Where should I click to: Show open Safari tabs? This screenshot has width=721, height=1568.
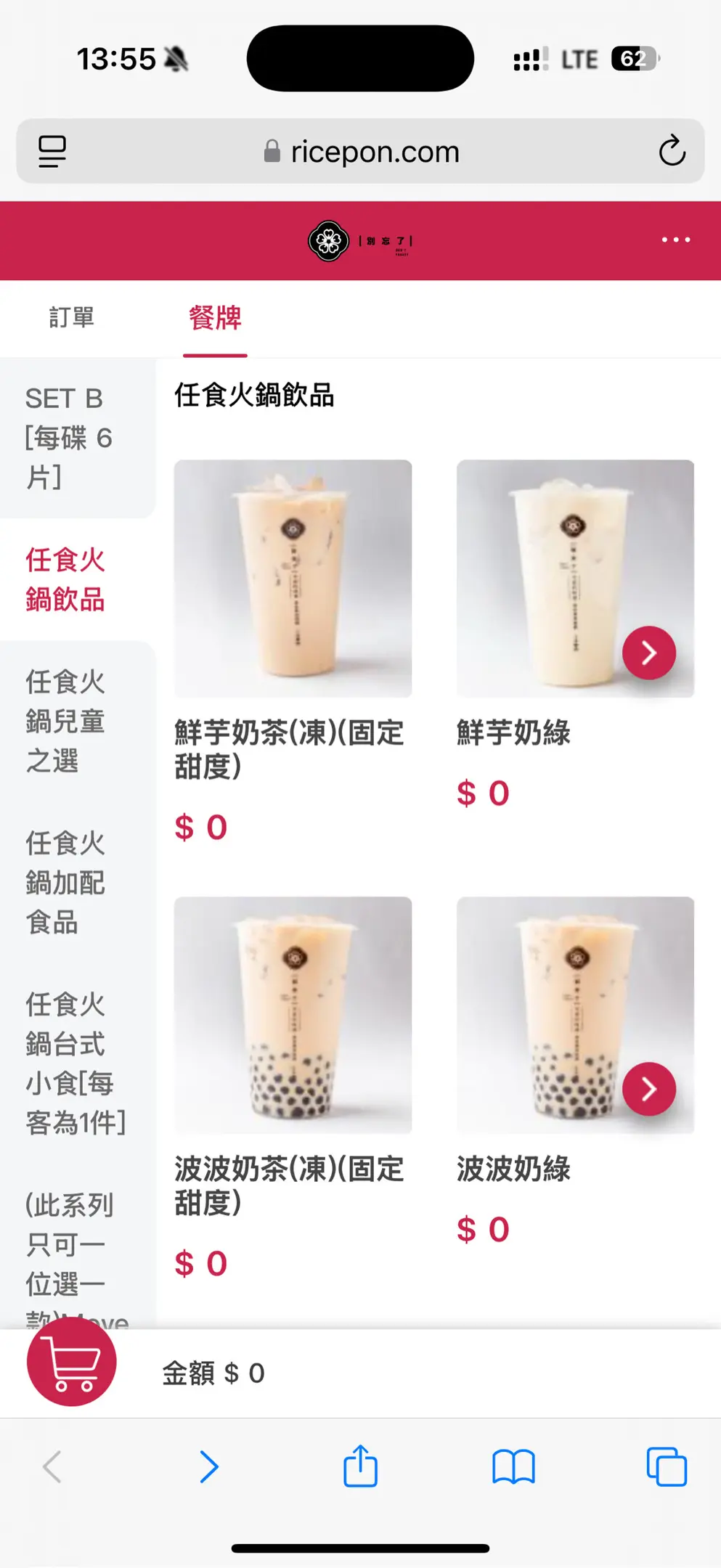pos(667,1467)
